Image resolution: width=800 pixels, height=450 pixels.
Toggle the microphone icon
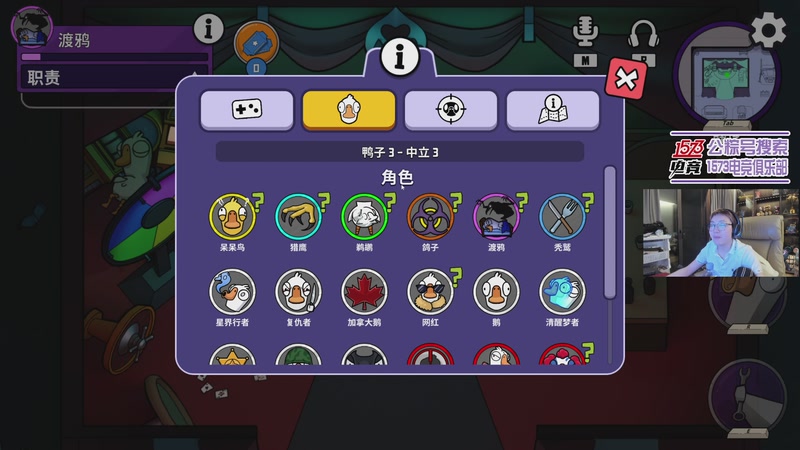coord(584,33)
